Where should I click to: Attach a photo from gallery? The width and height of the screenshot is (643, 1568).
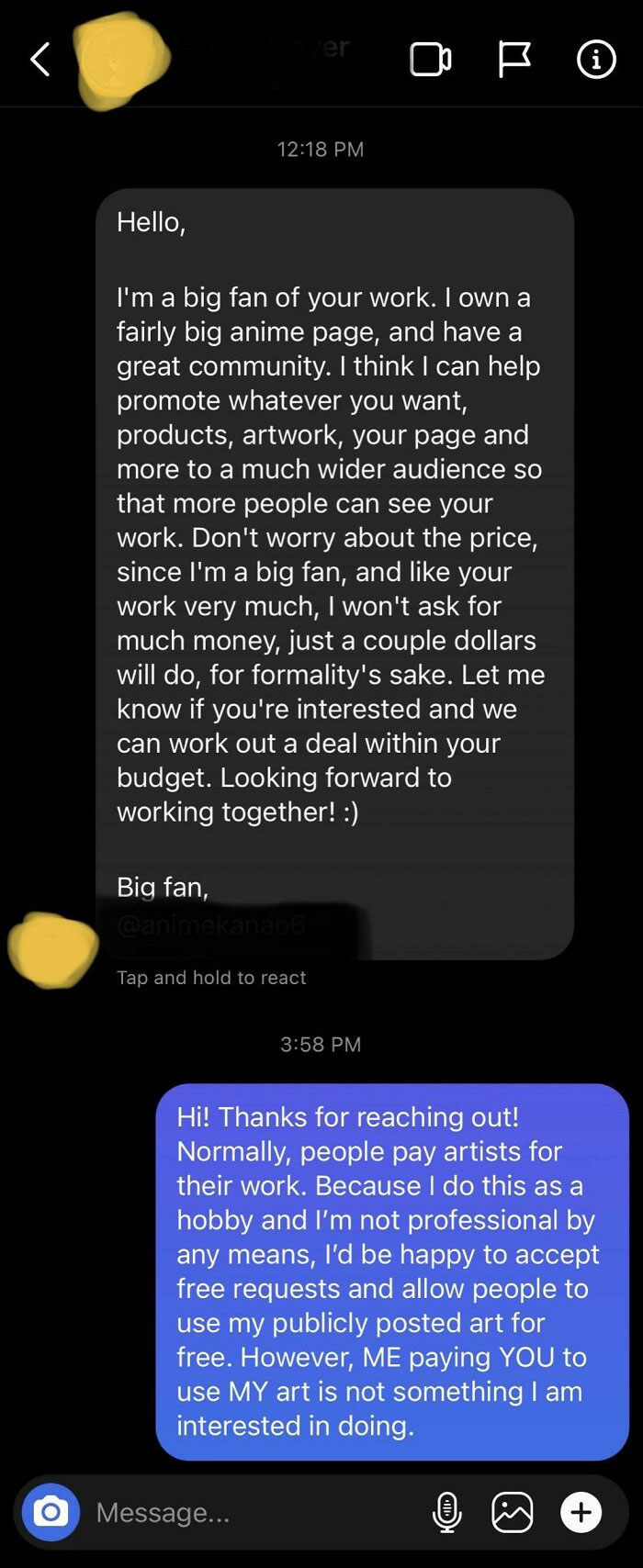513,1512
